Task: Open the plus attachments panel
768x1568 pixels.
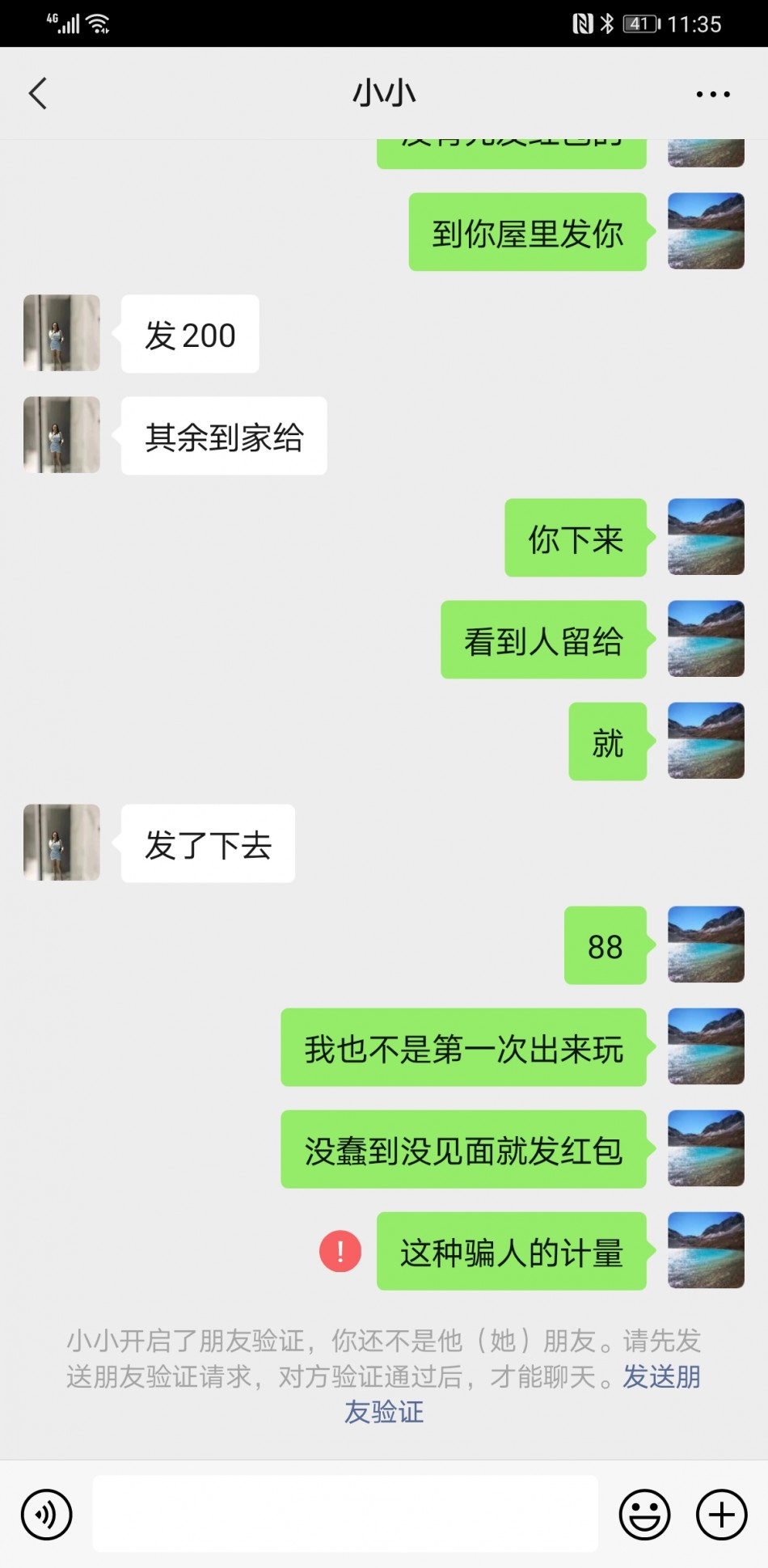Action: point(721,1514)
